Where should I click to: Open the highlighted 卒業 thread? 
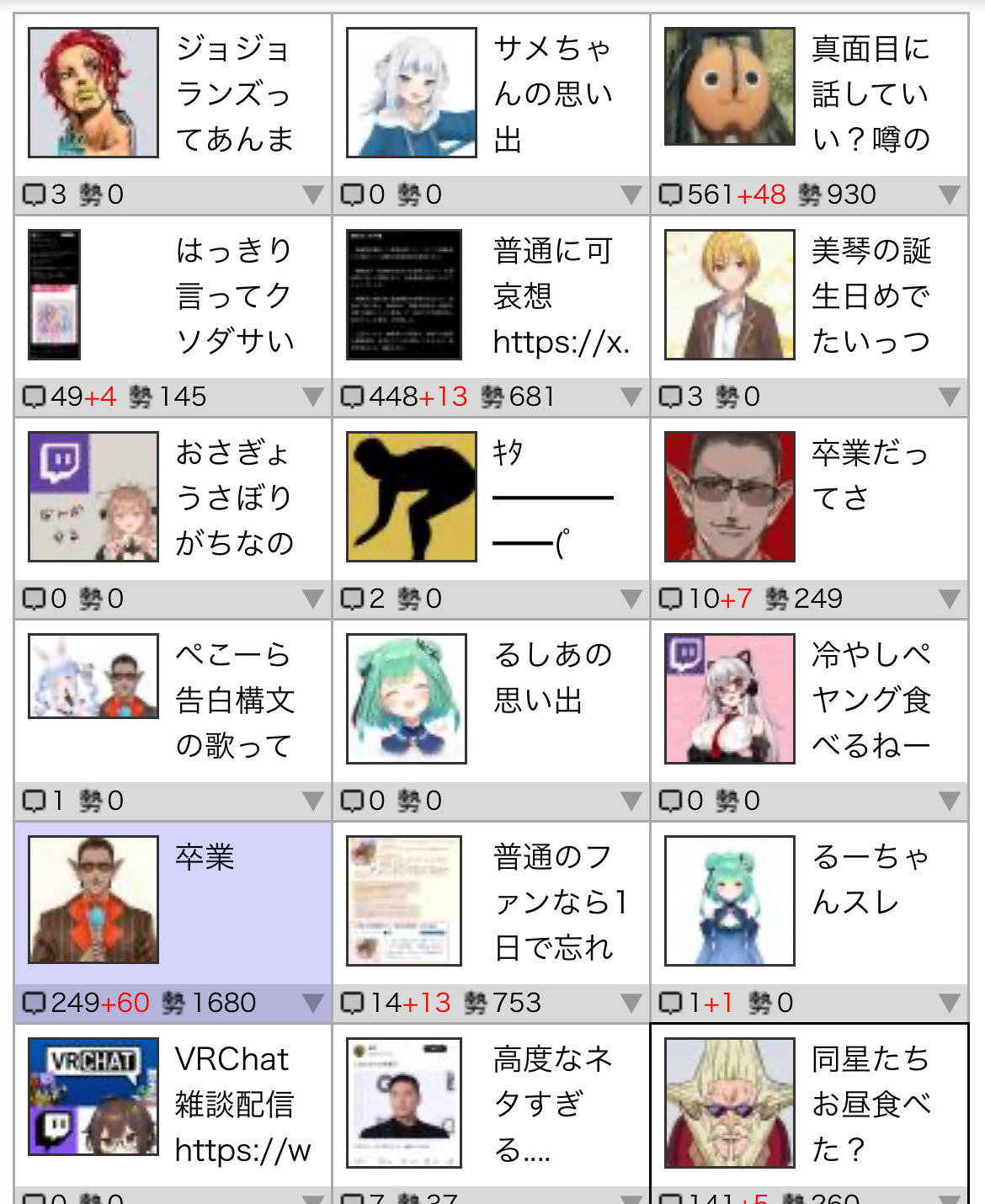click(205, 857)
